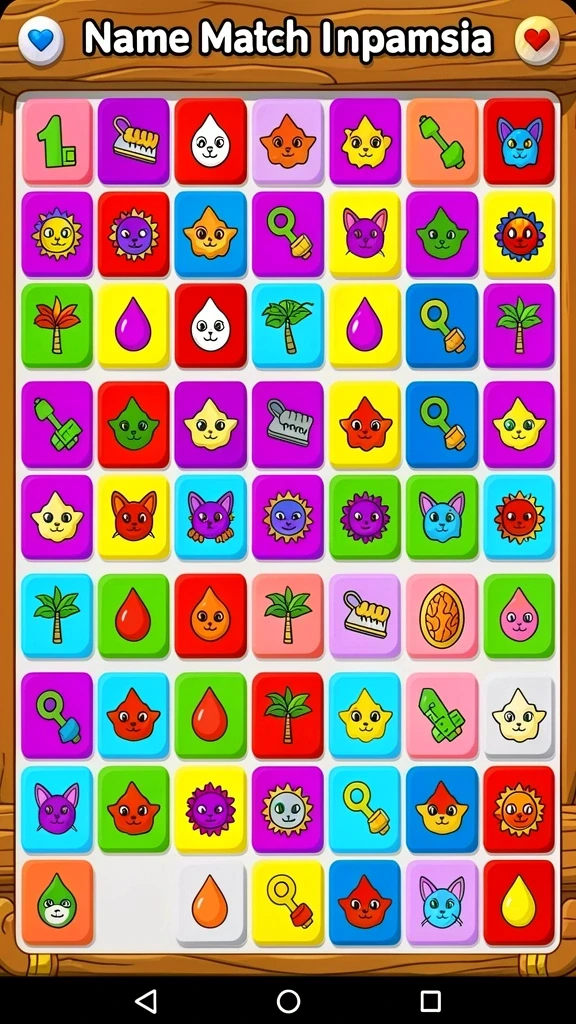Select the green number one tile

point(57,141)
